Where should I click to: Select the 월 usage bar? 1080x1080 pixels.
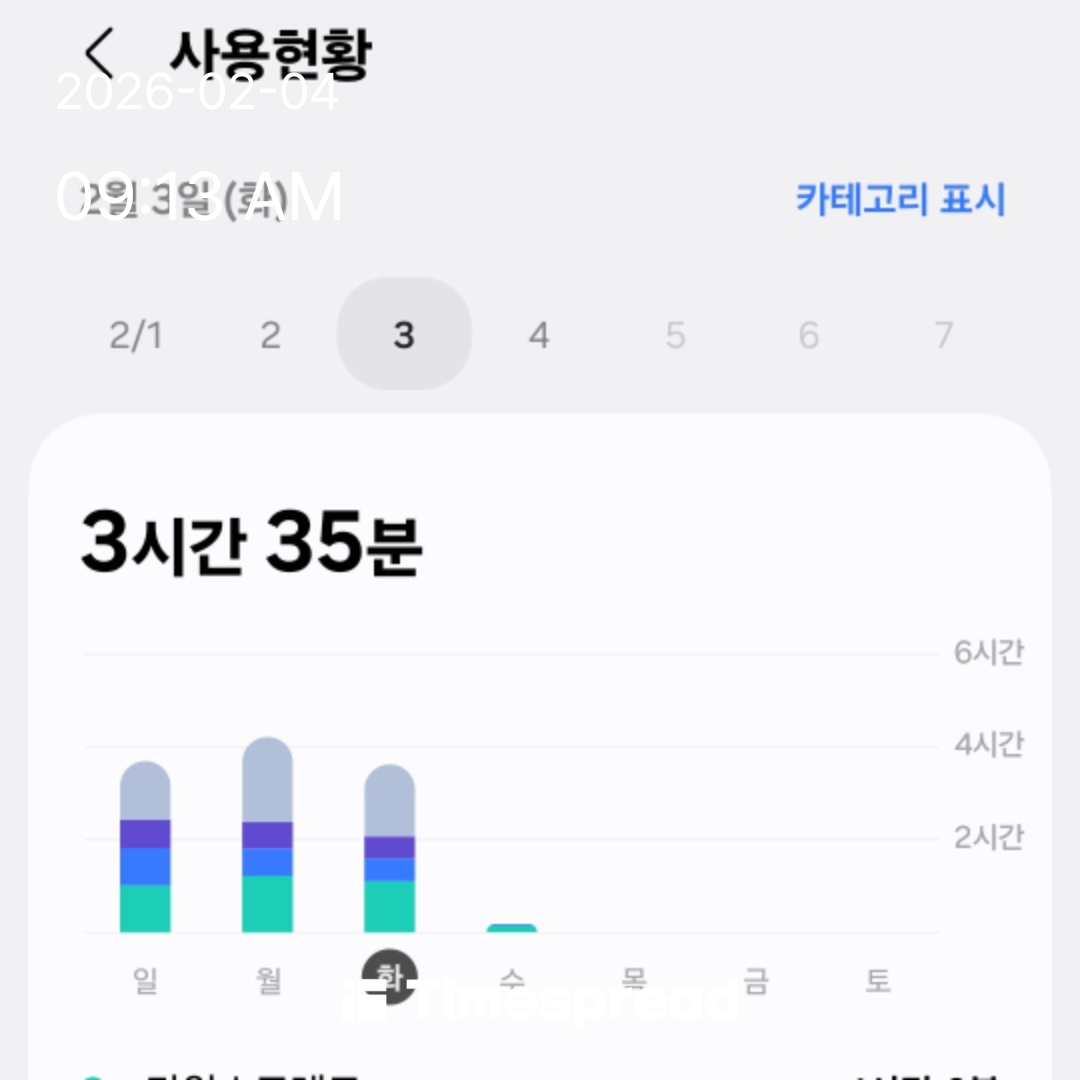coord(267,836)
